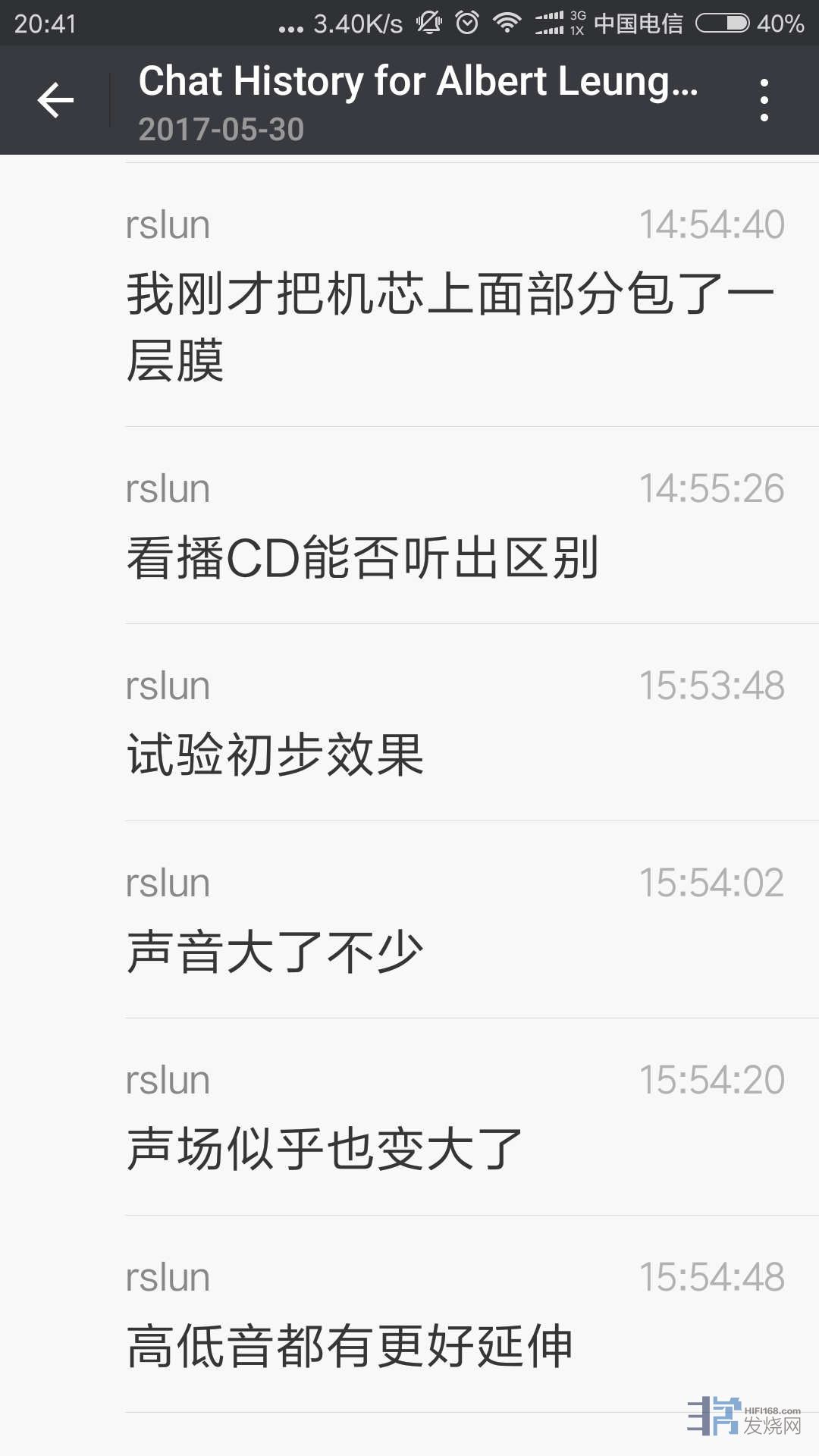Open the three-dot overflow menu
This screenshot has width=819, height=1456.
pos(764,100)
